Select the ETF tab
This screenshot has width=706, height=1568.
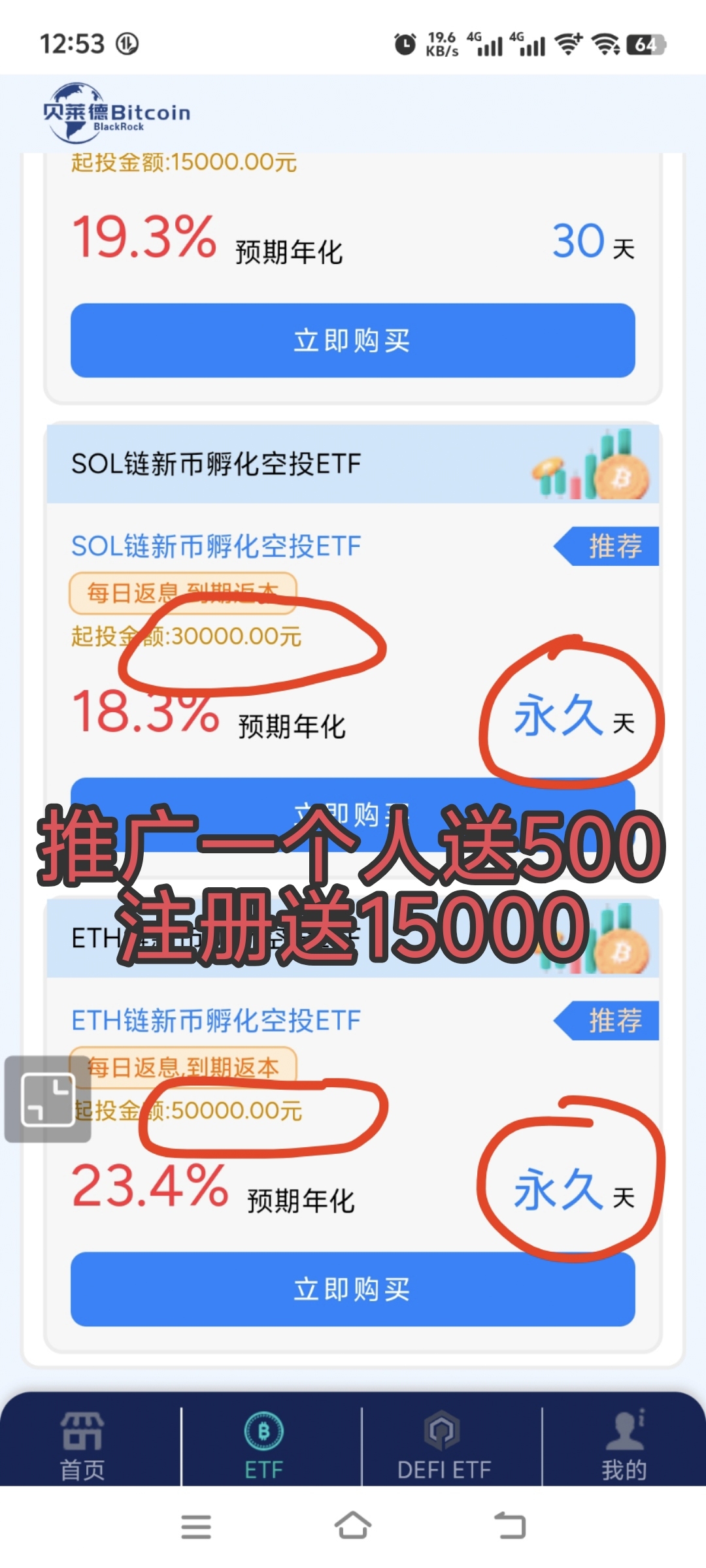click(x=263, y=1446)
